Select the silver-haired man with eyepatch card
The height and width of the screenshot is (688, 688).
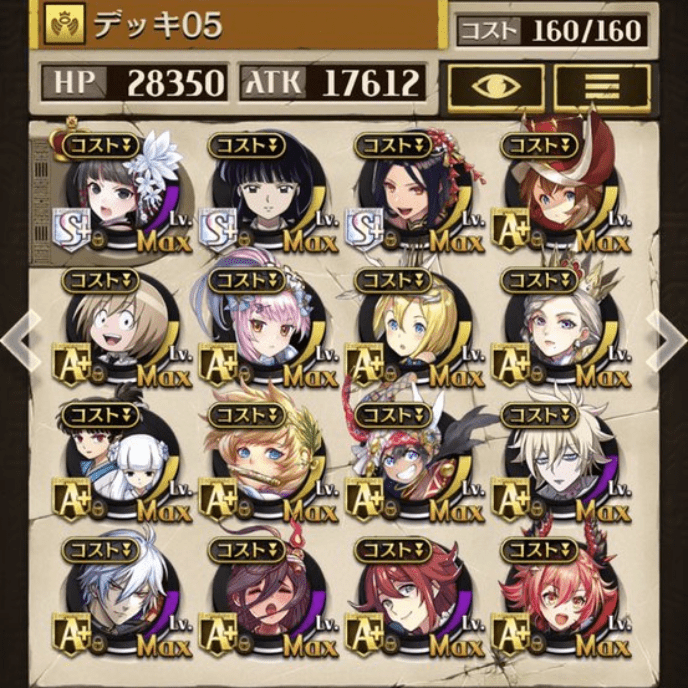point(122,600)
